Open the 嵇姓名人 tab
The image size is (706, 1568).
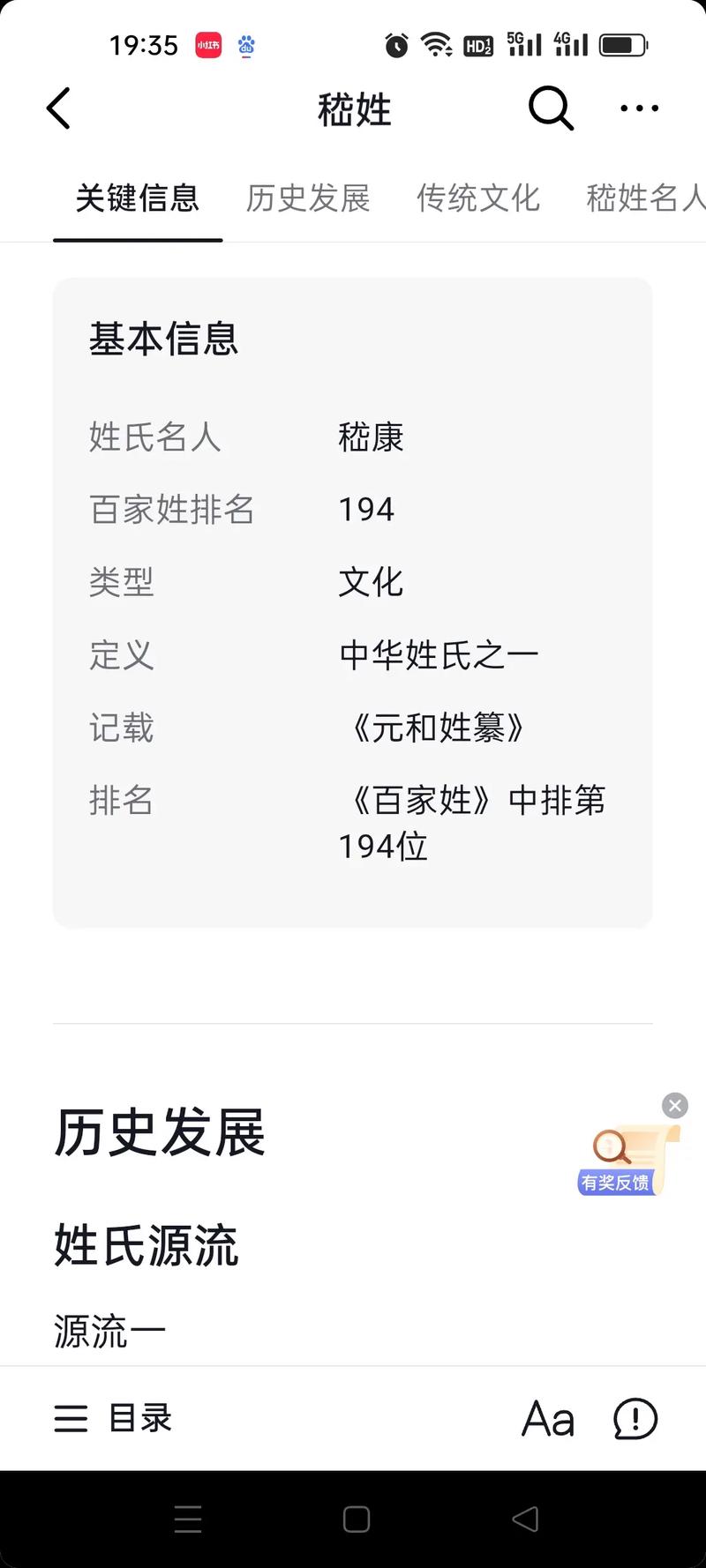tap(644, 198)
